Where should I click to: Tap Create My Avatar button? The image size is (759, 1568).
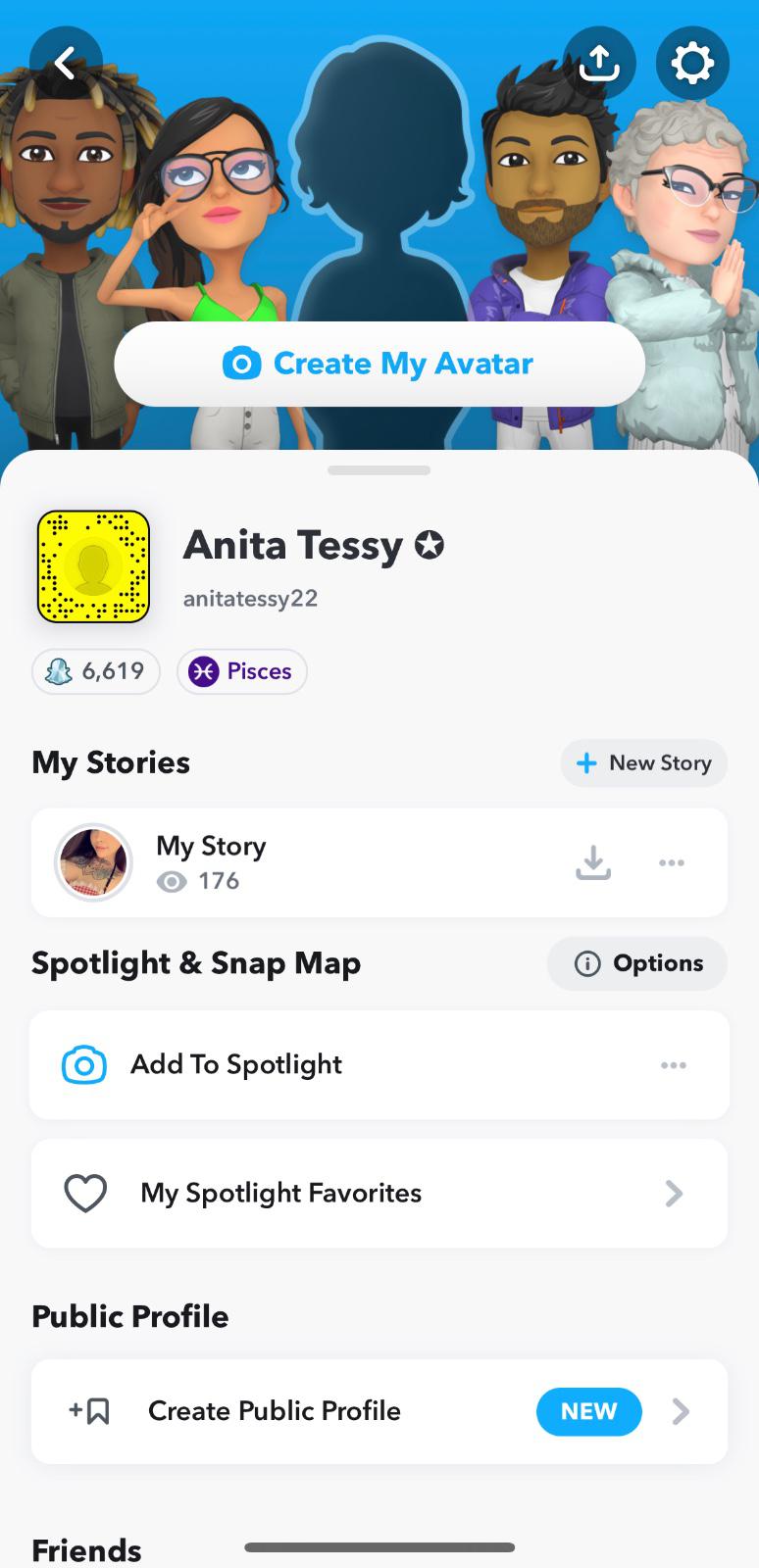(x=379, y=364)
